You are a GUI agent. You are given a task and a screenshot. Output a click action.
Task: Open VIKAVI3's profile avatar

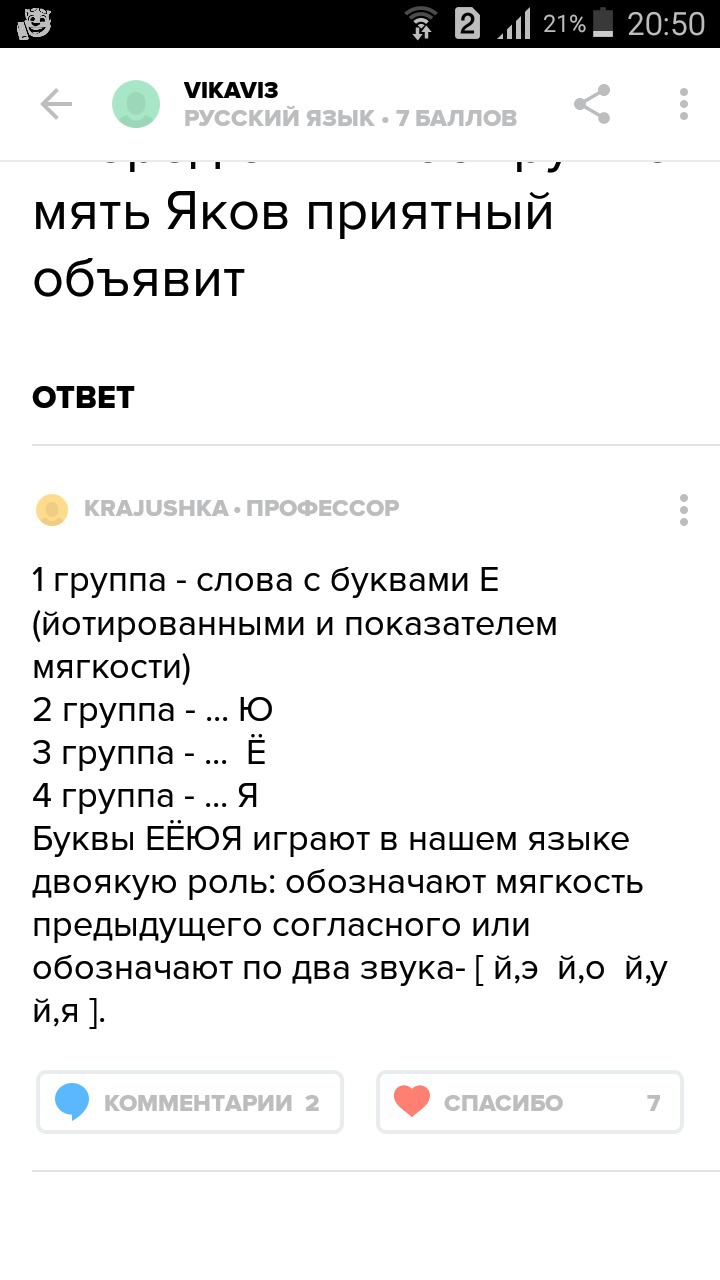pos(136,104)
